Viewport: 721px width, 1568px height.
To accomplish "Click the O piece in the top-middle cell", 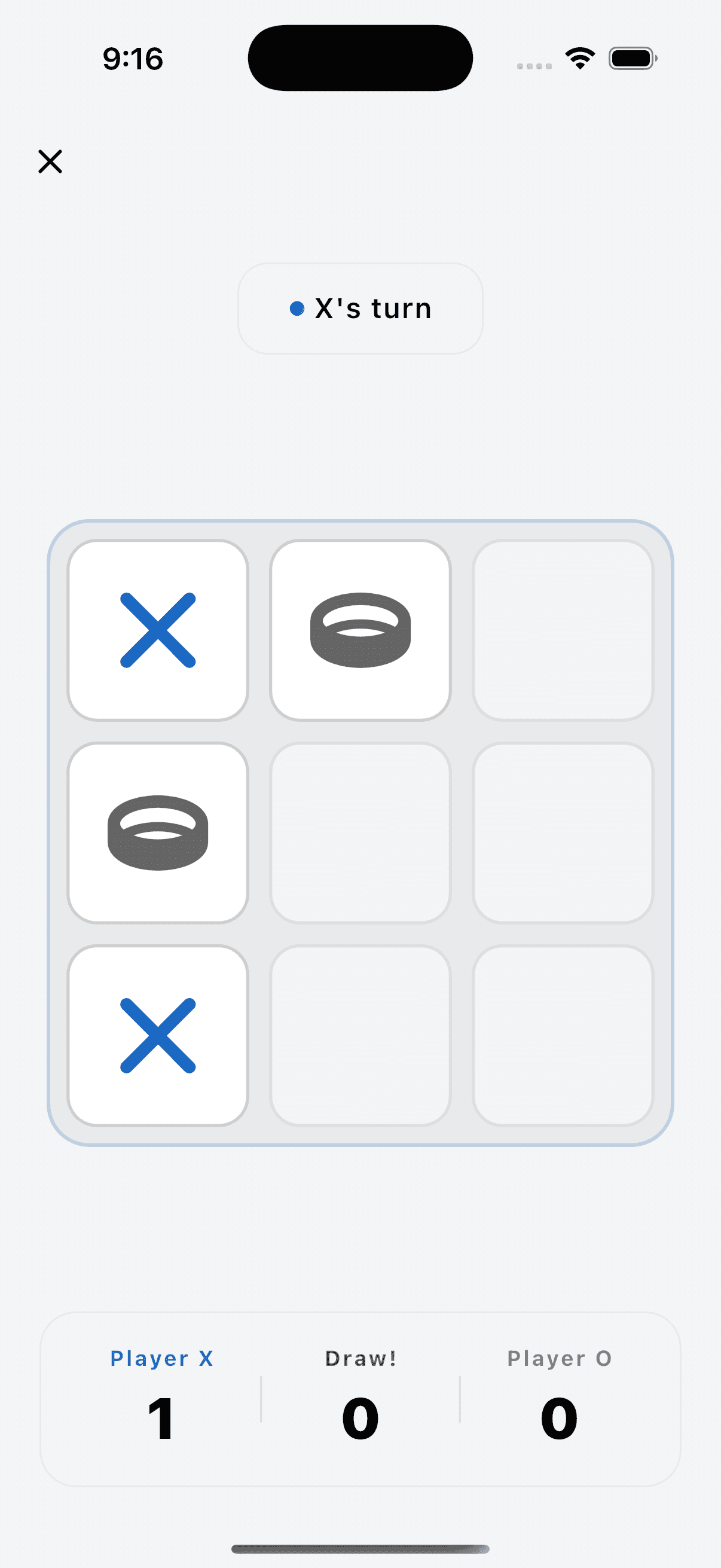I will pyautogui.click(x=361, y=629).
